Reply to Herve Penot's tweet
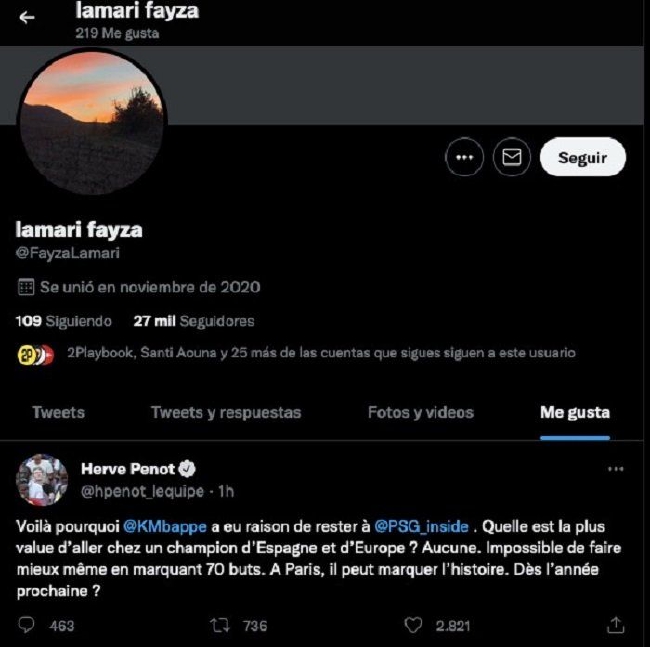The image size is (650, 647). pos(27,625)
